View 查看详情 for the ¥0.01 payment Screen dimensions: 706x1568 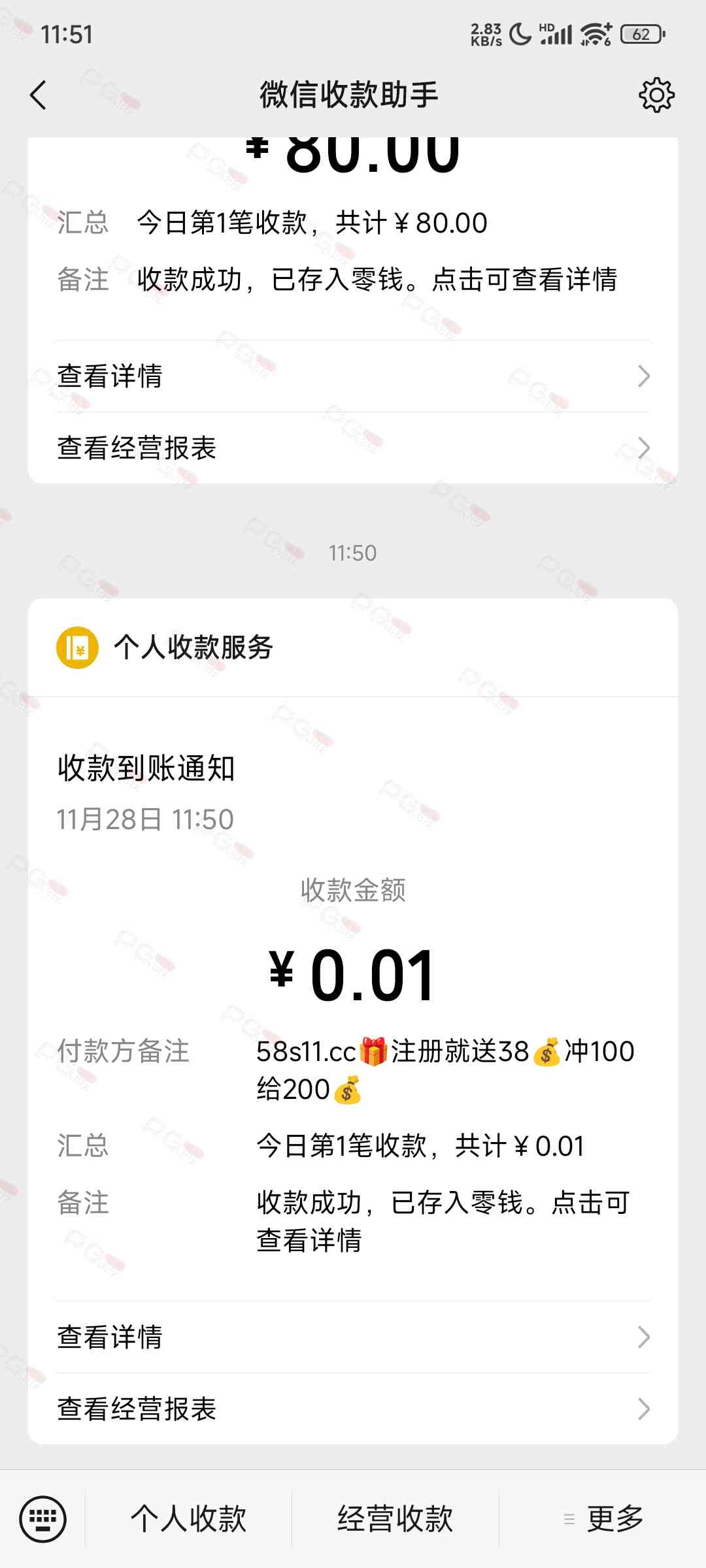pos(353,1337)
